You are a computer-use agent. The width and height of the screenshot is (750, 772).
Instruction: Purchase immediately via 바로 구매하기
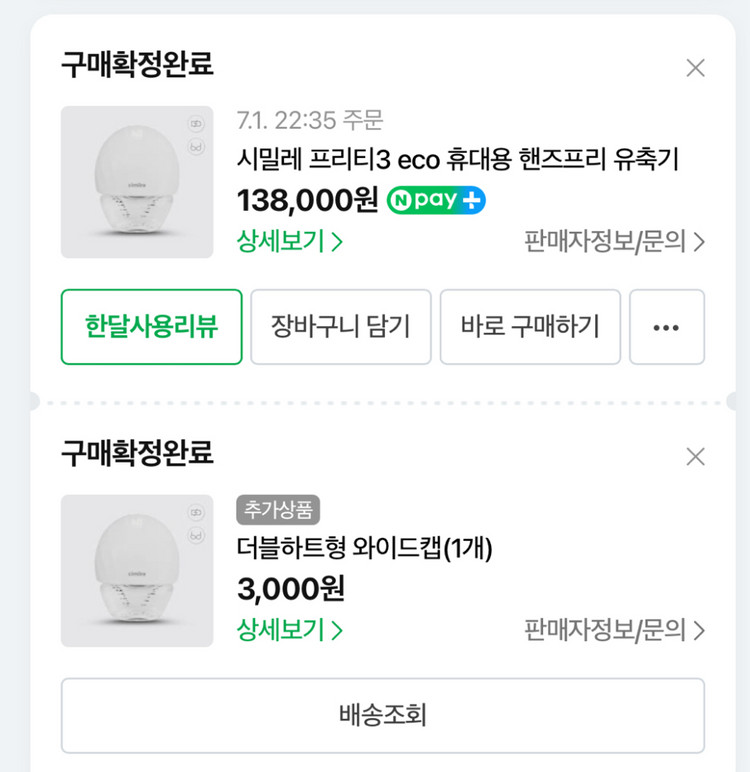(x=530, y=327)
